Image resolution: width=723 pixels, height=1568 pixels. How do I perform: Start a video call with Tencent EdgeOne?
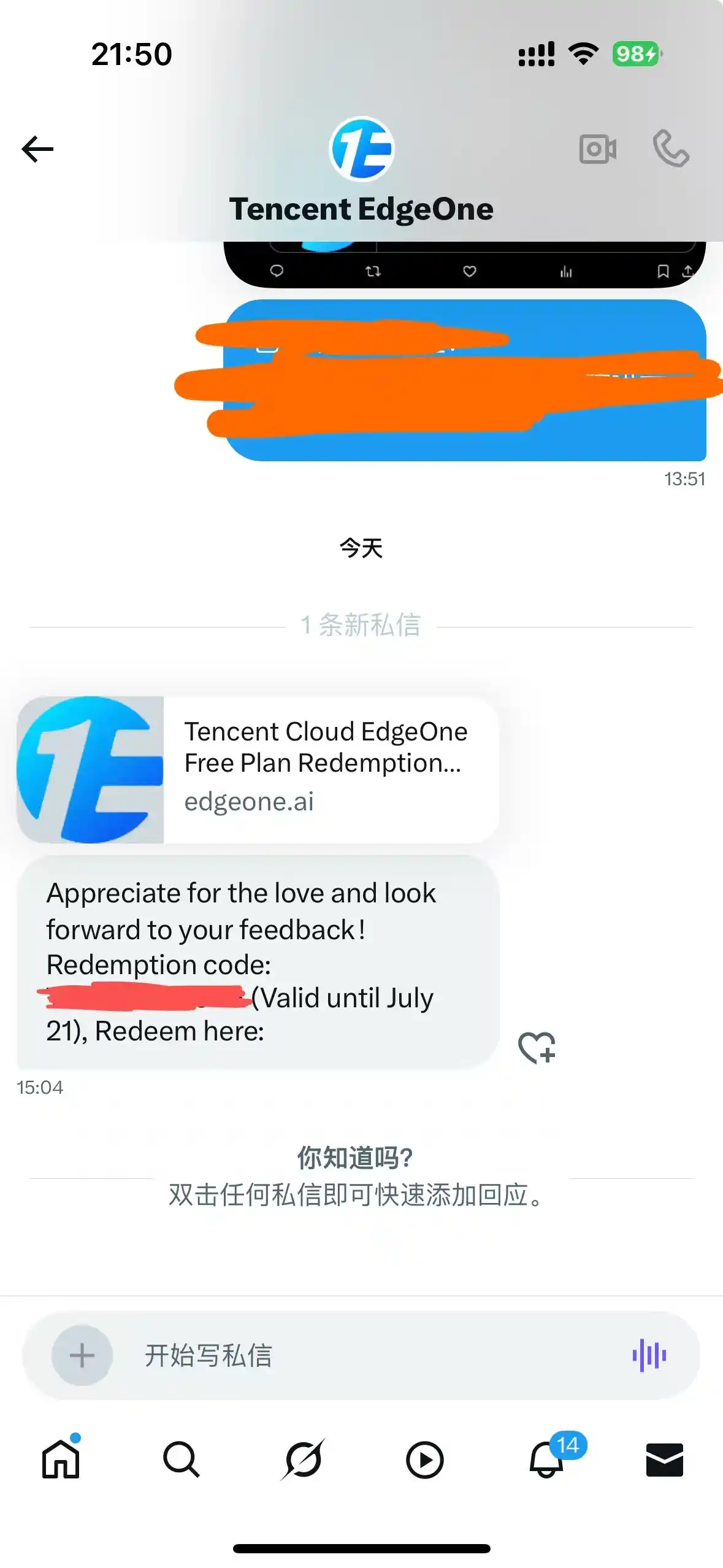597,149
